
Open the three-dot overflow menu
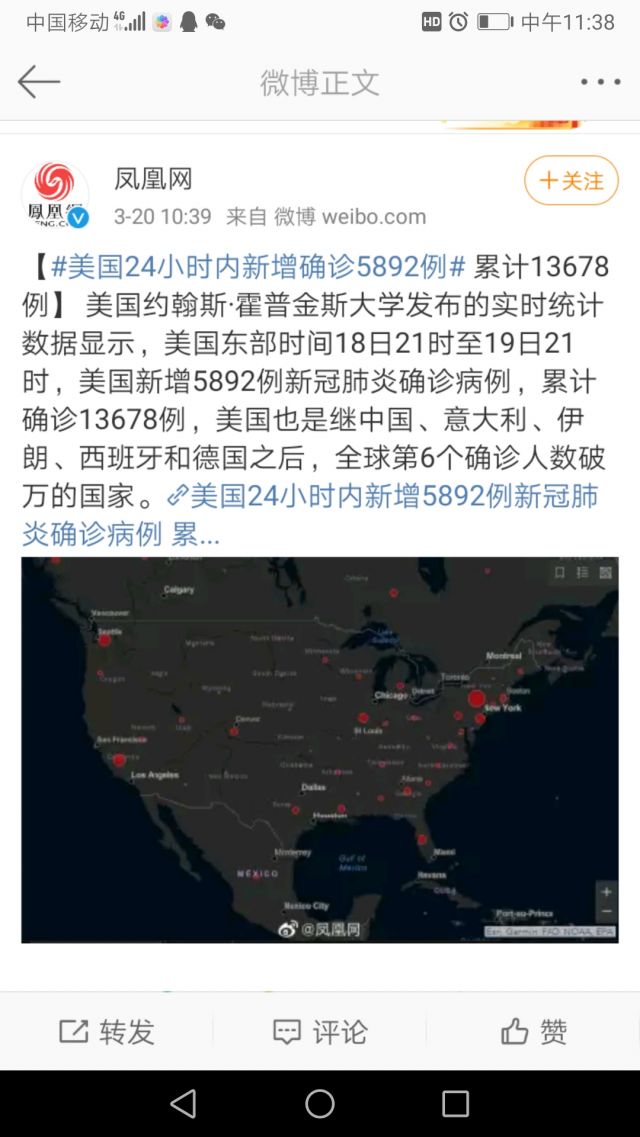(x=600, y=82)
